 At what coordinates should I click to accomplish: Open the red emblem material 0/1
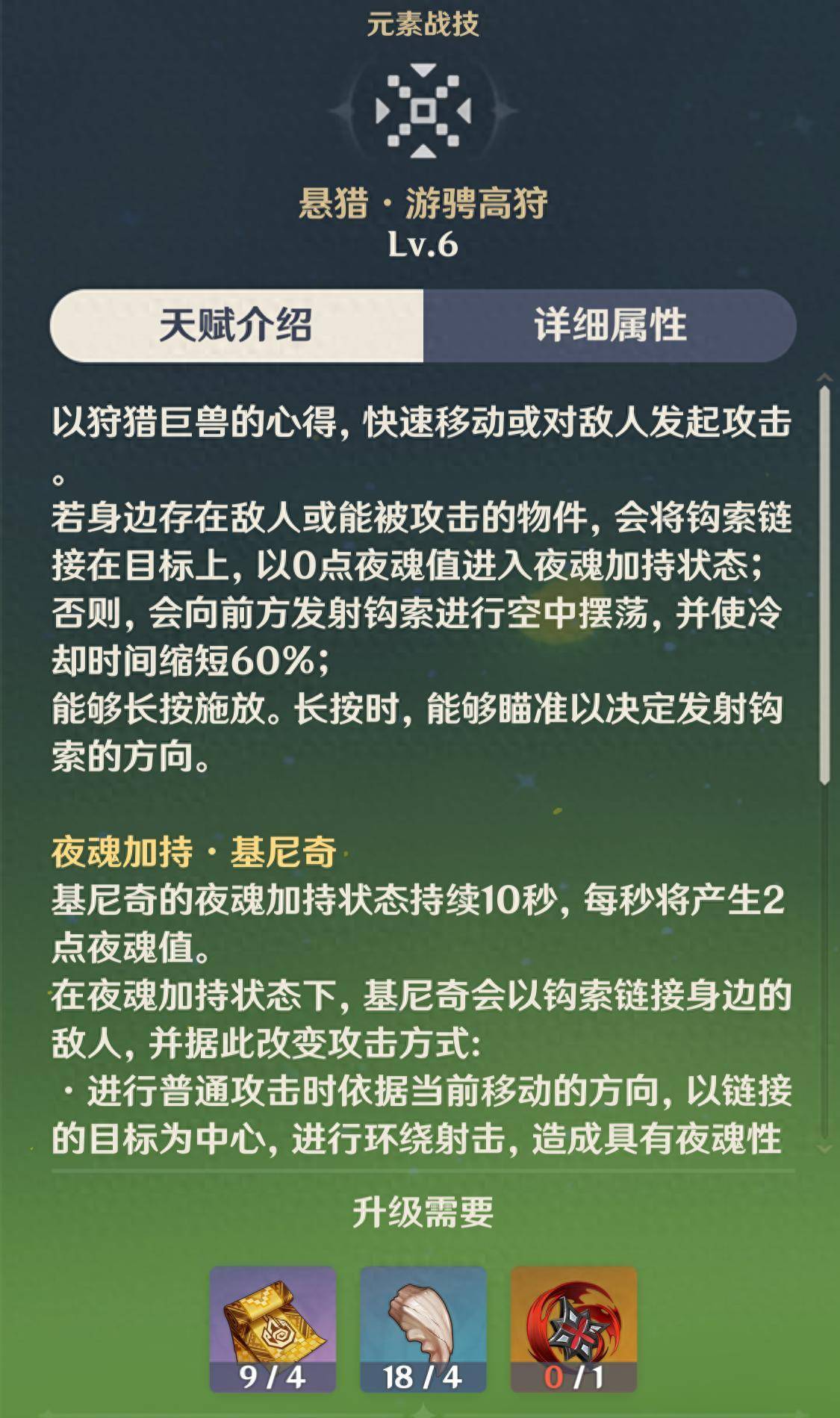pos(573,1328)
